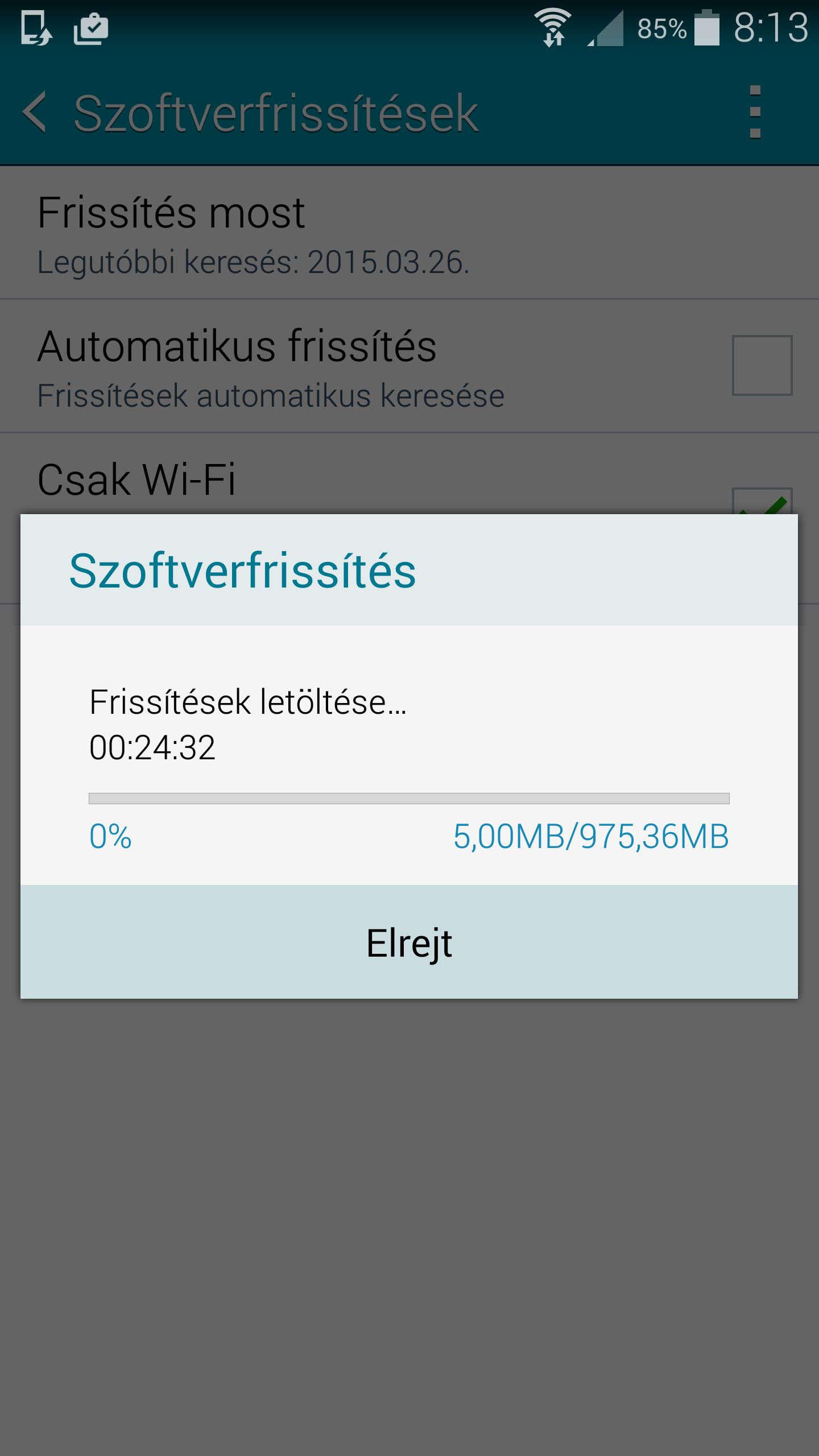
Task: Select Frissítés most
Action: coord(409,233)
